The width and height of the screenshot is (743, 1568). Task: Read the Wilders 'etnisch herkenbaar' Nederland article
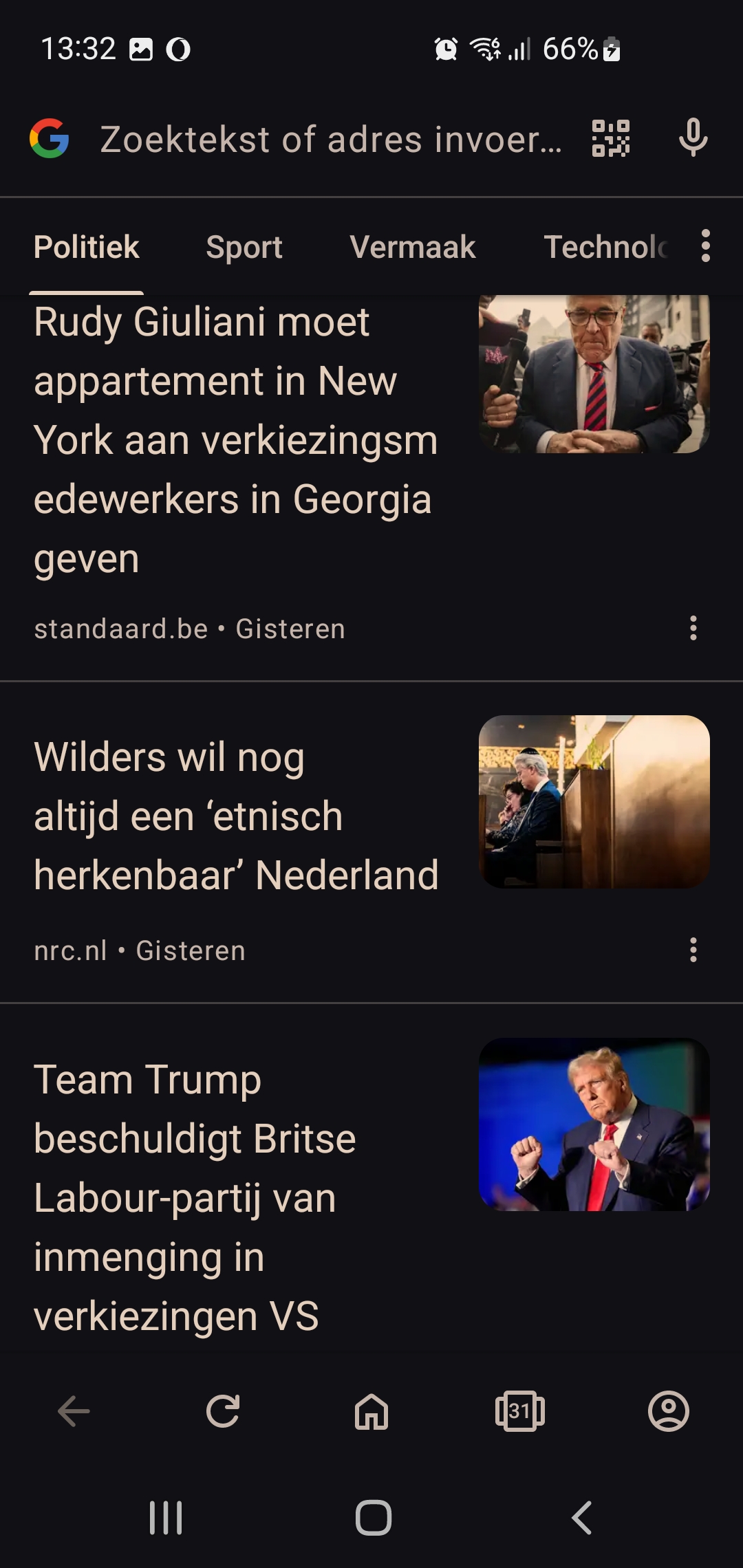tap(236, 816)
